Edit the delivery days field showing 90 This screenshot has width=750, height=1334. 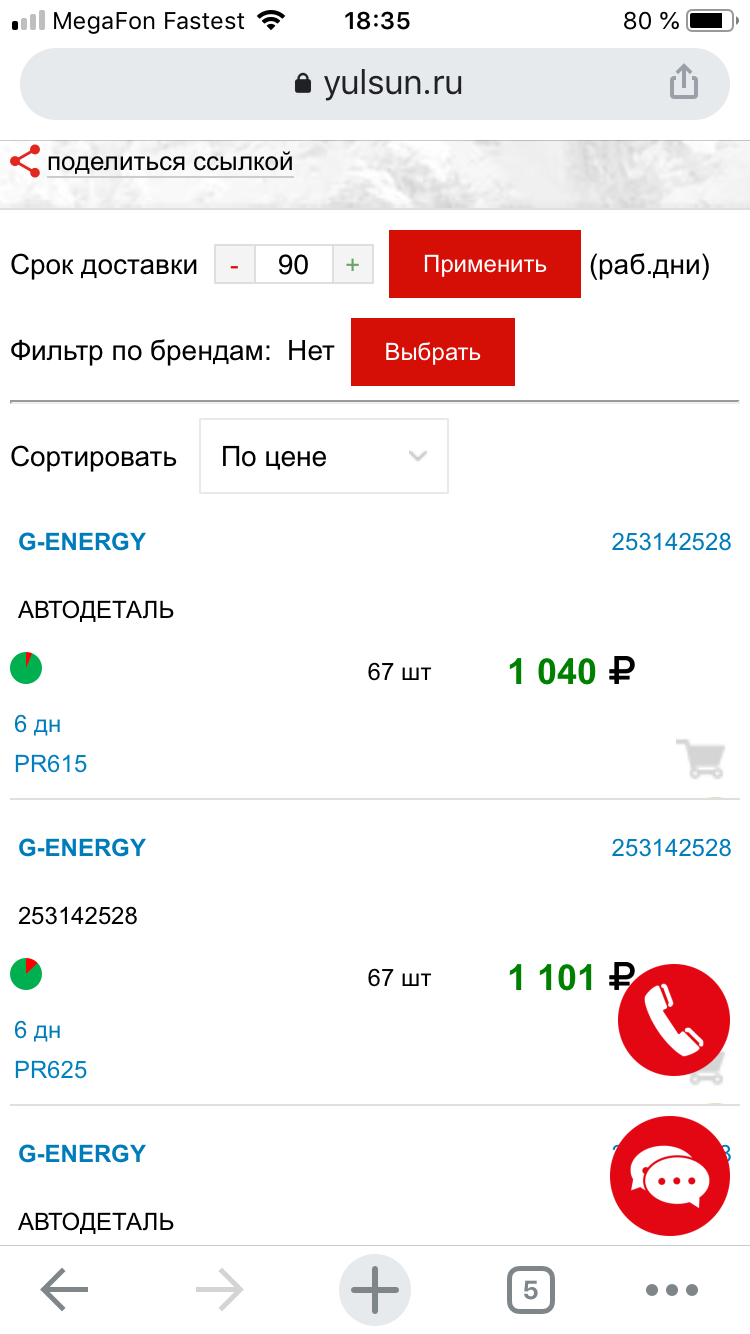pyautogui.click(x=293, y=265)
